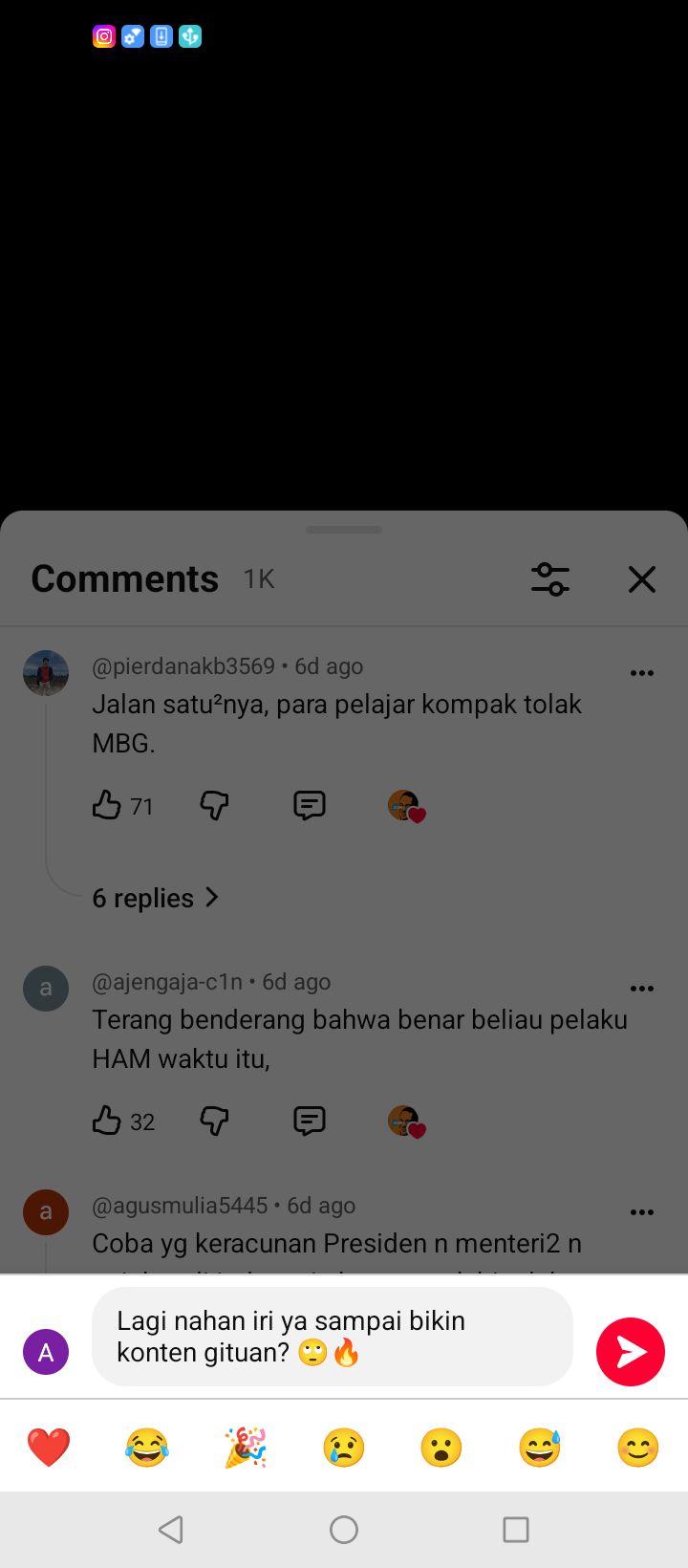
Task: Close the comments panel
Action: click(x=642, y=579)
